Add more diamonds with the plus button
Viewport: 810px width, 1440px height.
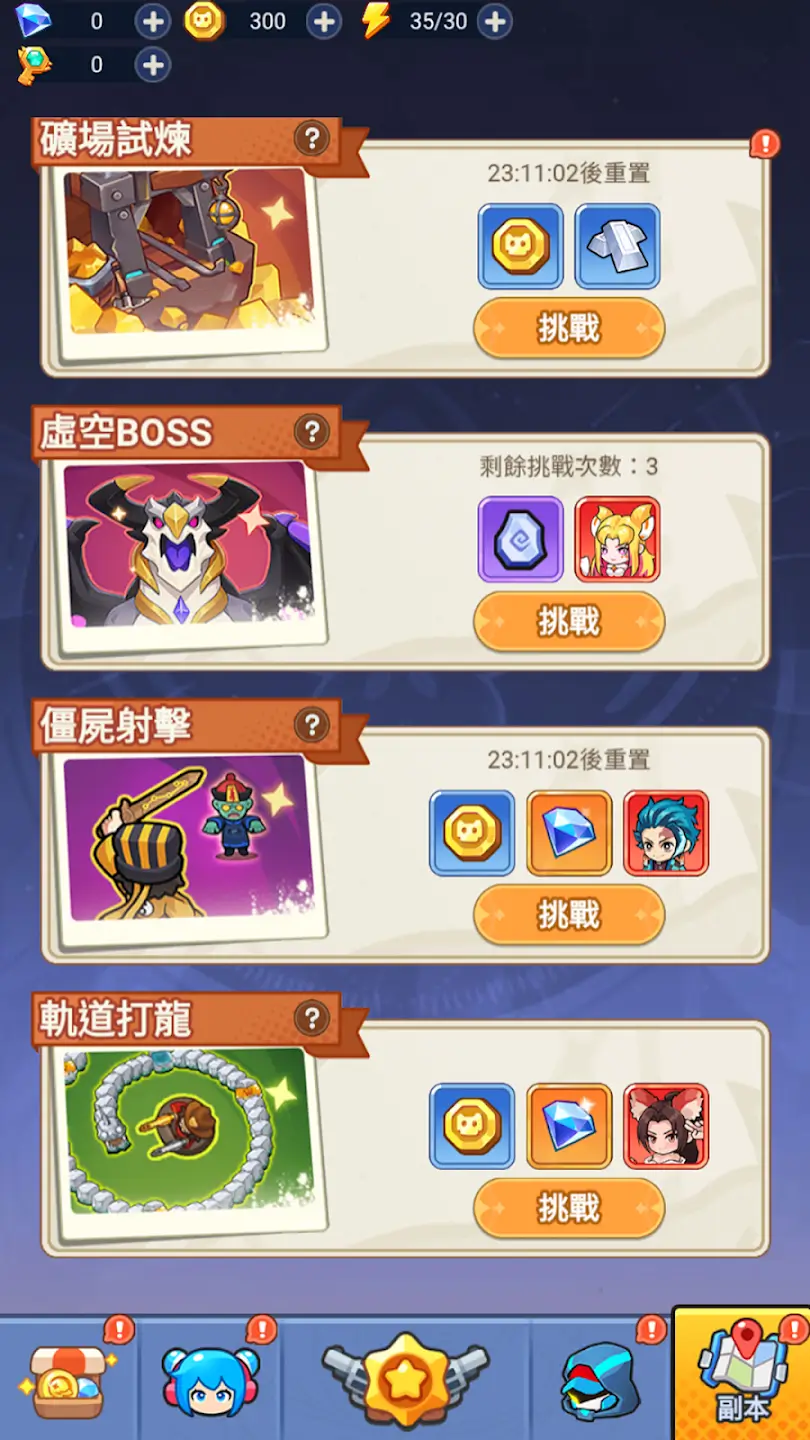coord(152,21)
